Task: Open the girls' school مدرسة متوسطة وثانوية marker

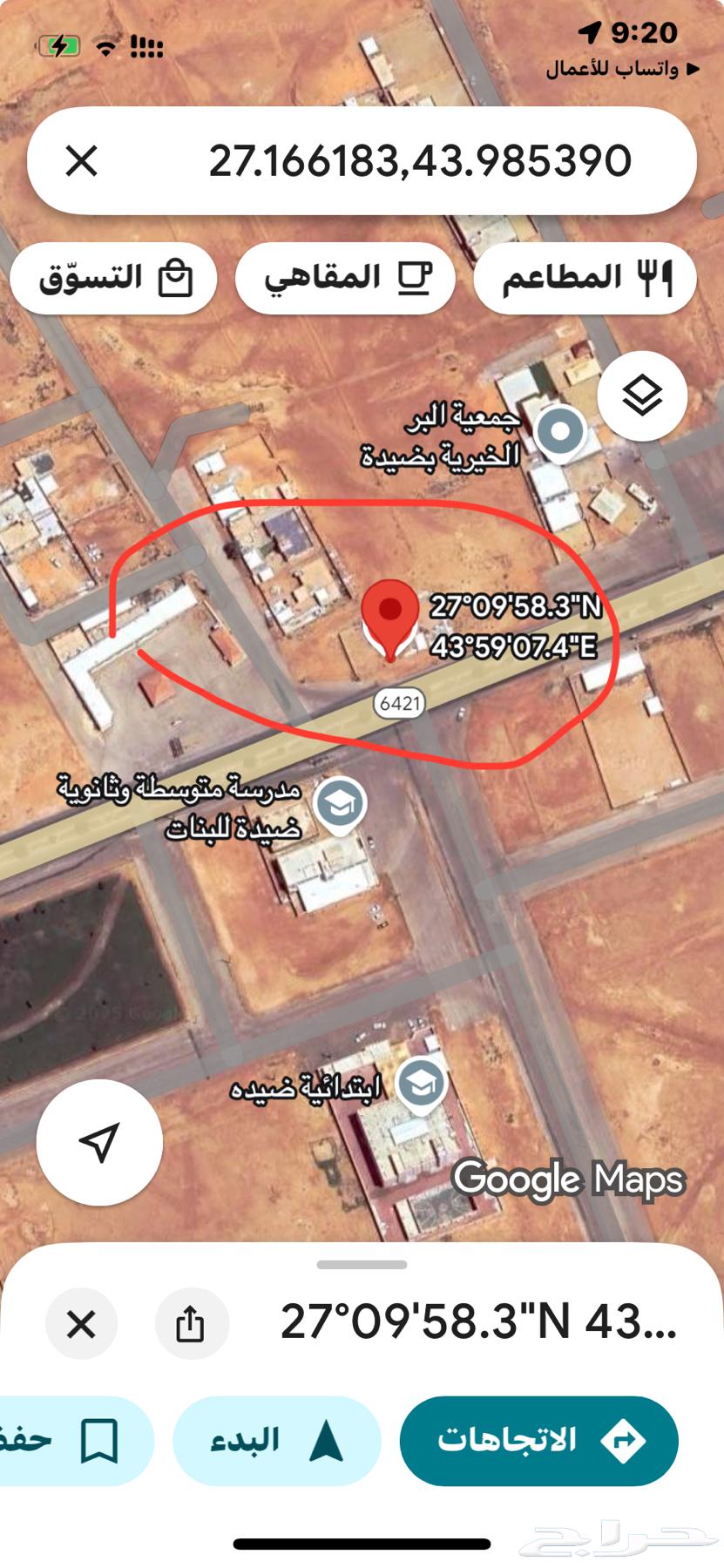Action: 340,803
